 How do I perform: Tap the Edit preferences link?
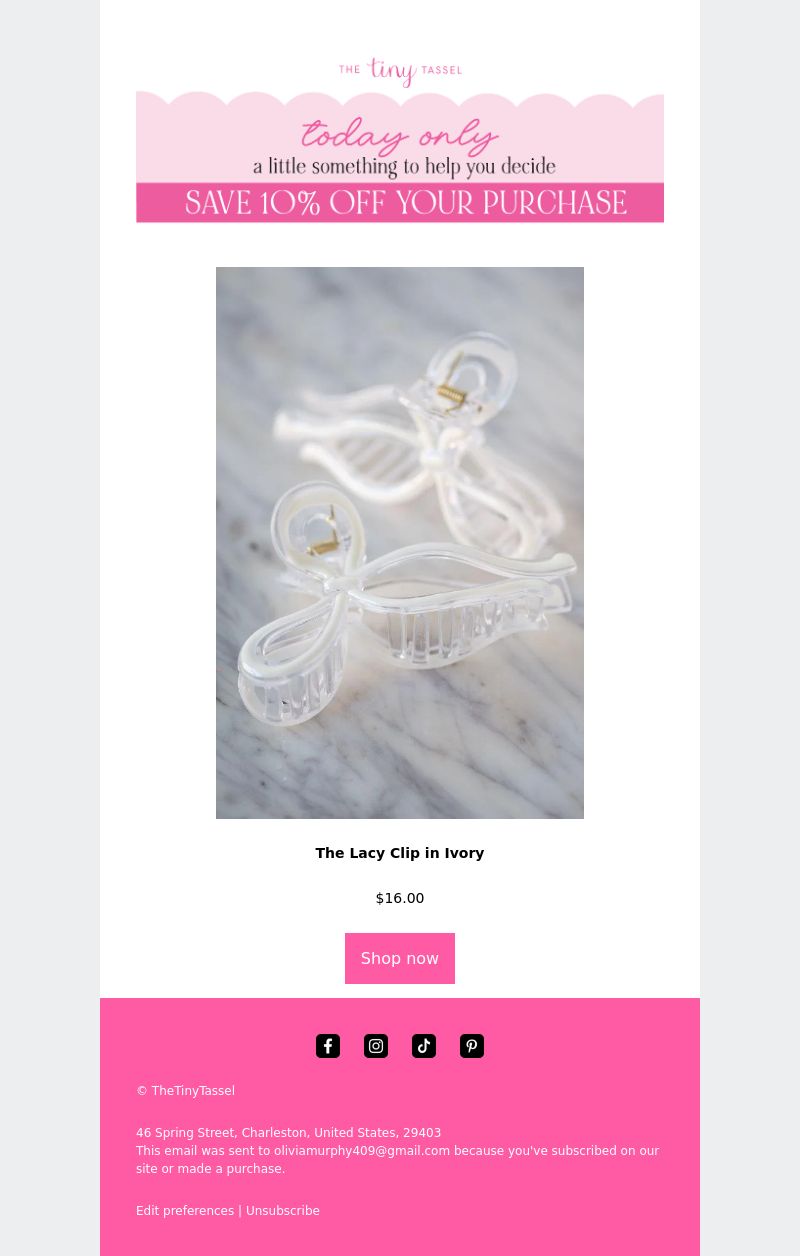[185, 1211]
